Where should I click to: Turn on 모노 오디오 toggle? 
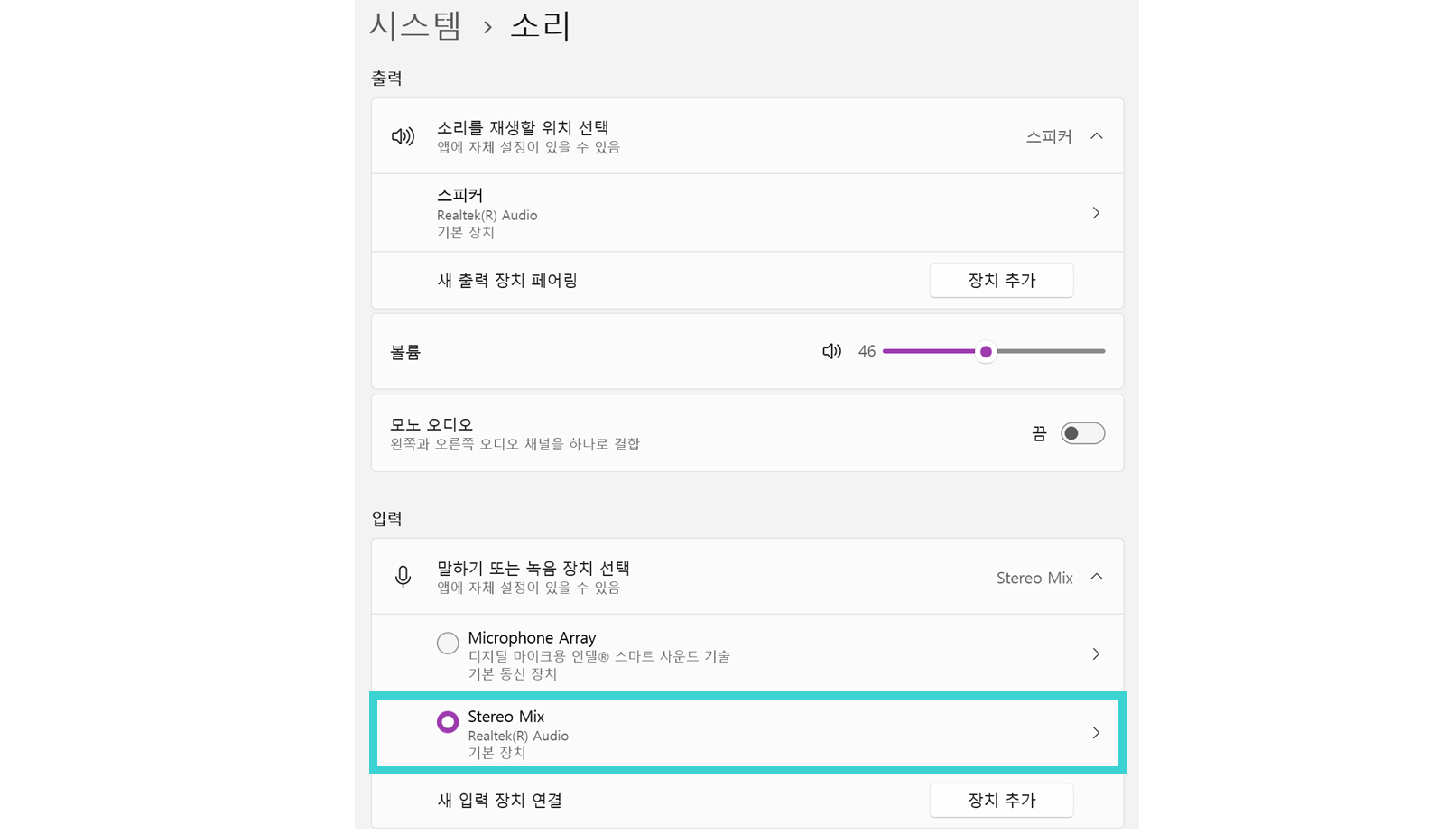point(1082,433)
